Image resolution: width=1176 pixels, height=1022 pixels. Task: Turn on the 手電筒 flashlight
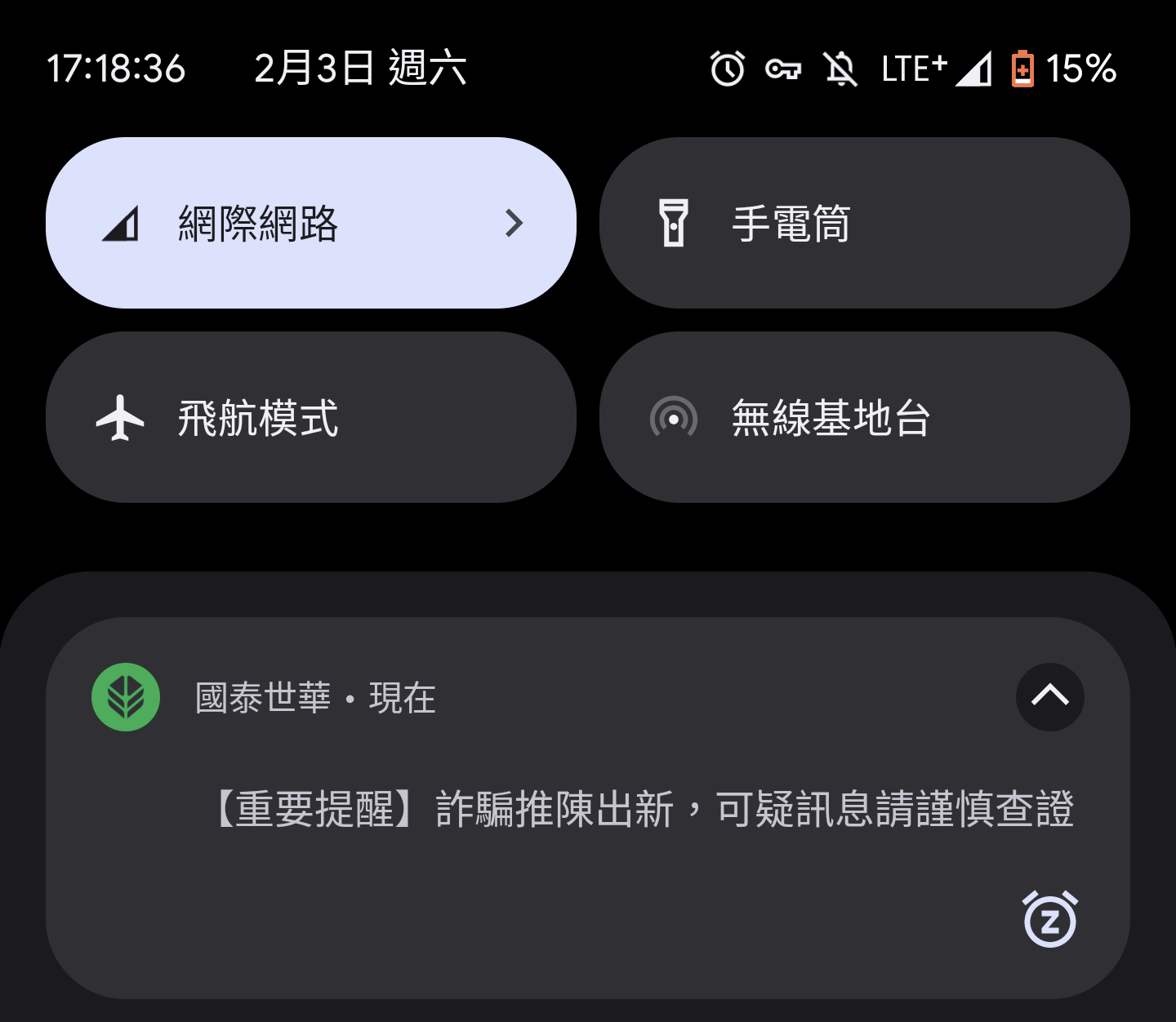(864, 223)
